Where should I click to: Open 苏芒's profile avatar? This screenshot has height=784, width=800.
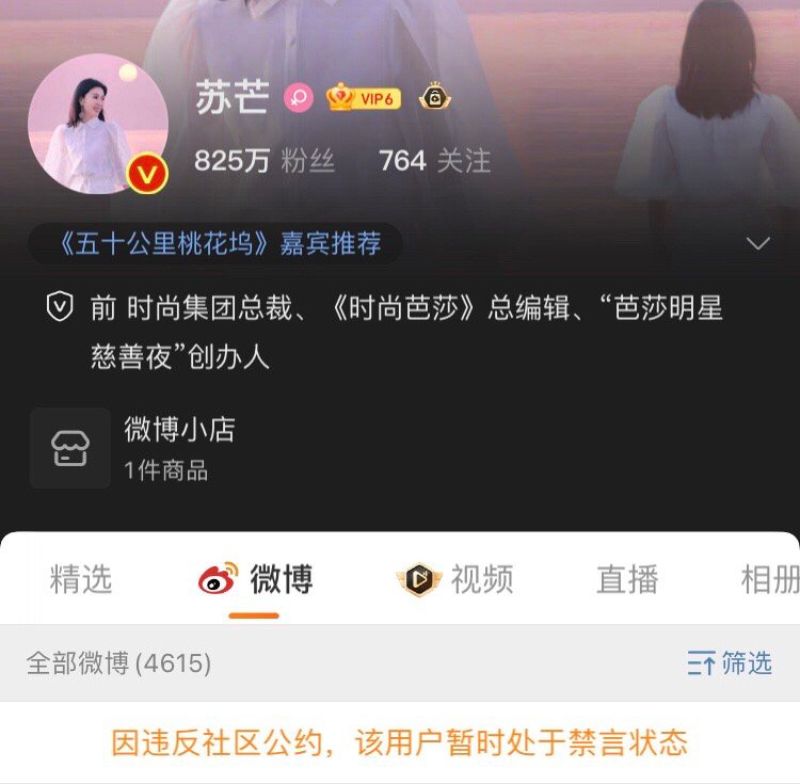point(97,124)
